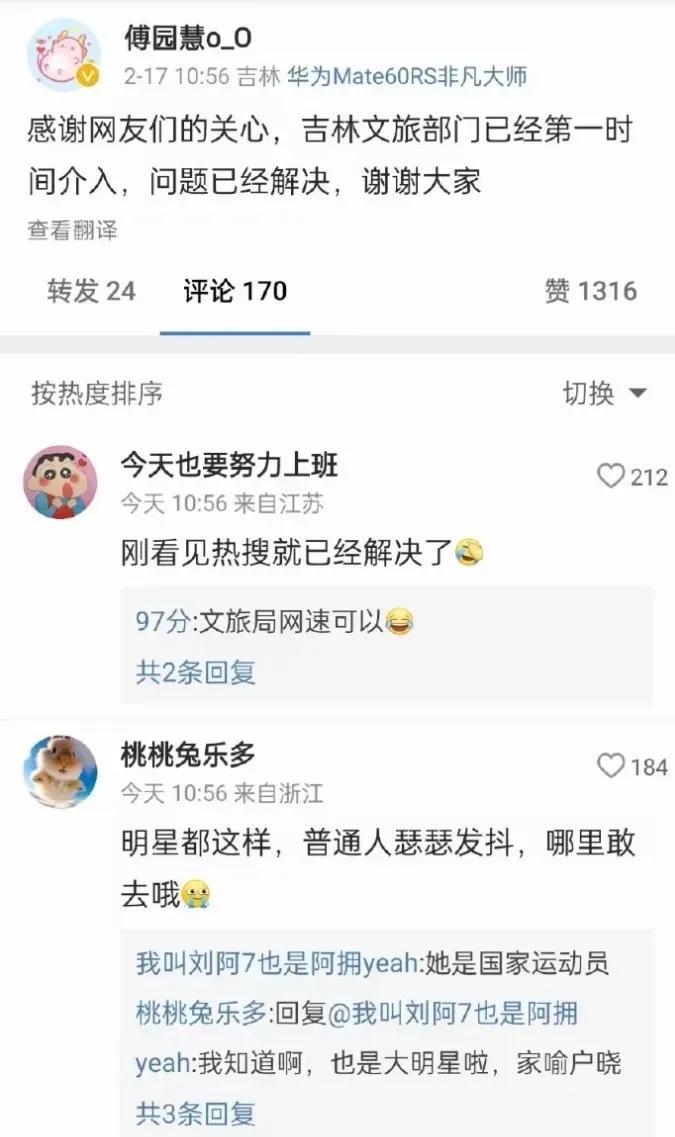This screenshot has height=1137, width=675.
Task: Expand 共2条回复 under the first comment
Action: point(196,672)
